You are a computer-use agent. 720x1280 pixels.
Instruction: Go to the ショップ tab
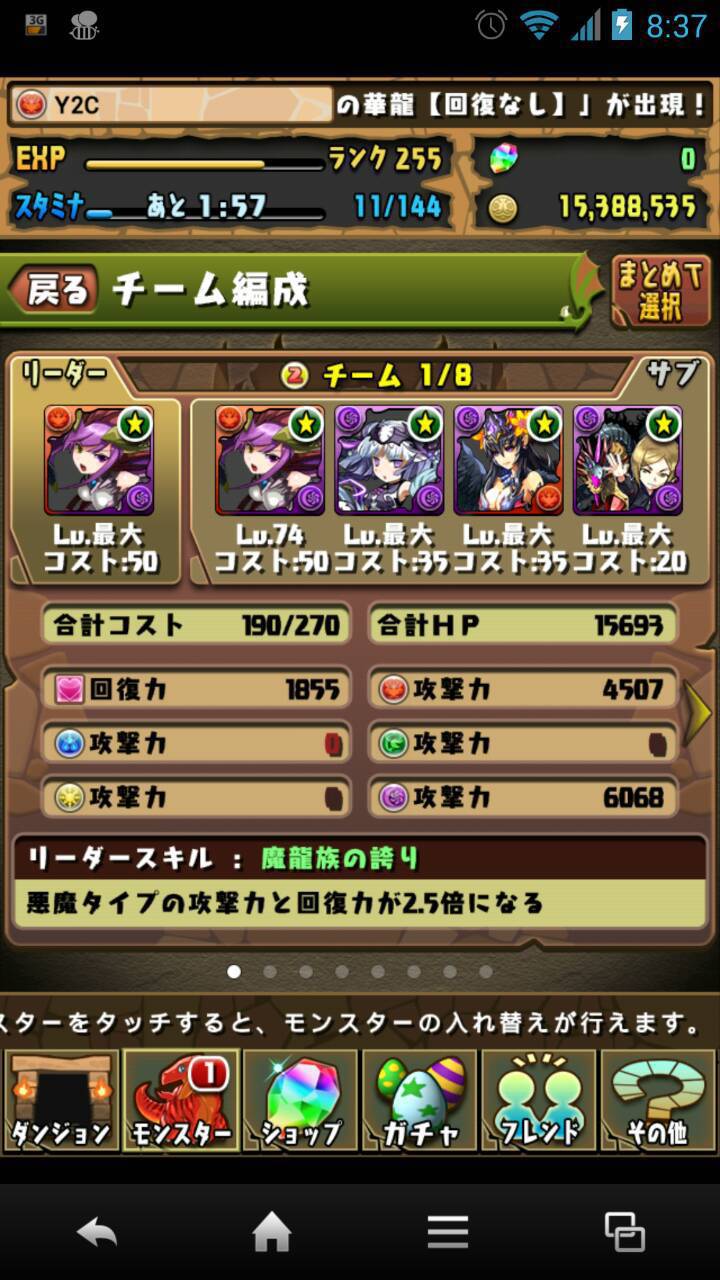(300, 1101)
